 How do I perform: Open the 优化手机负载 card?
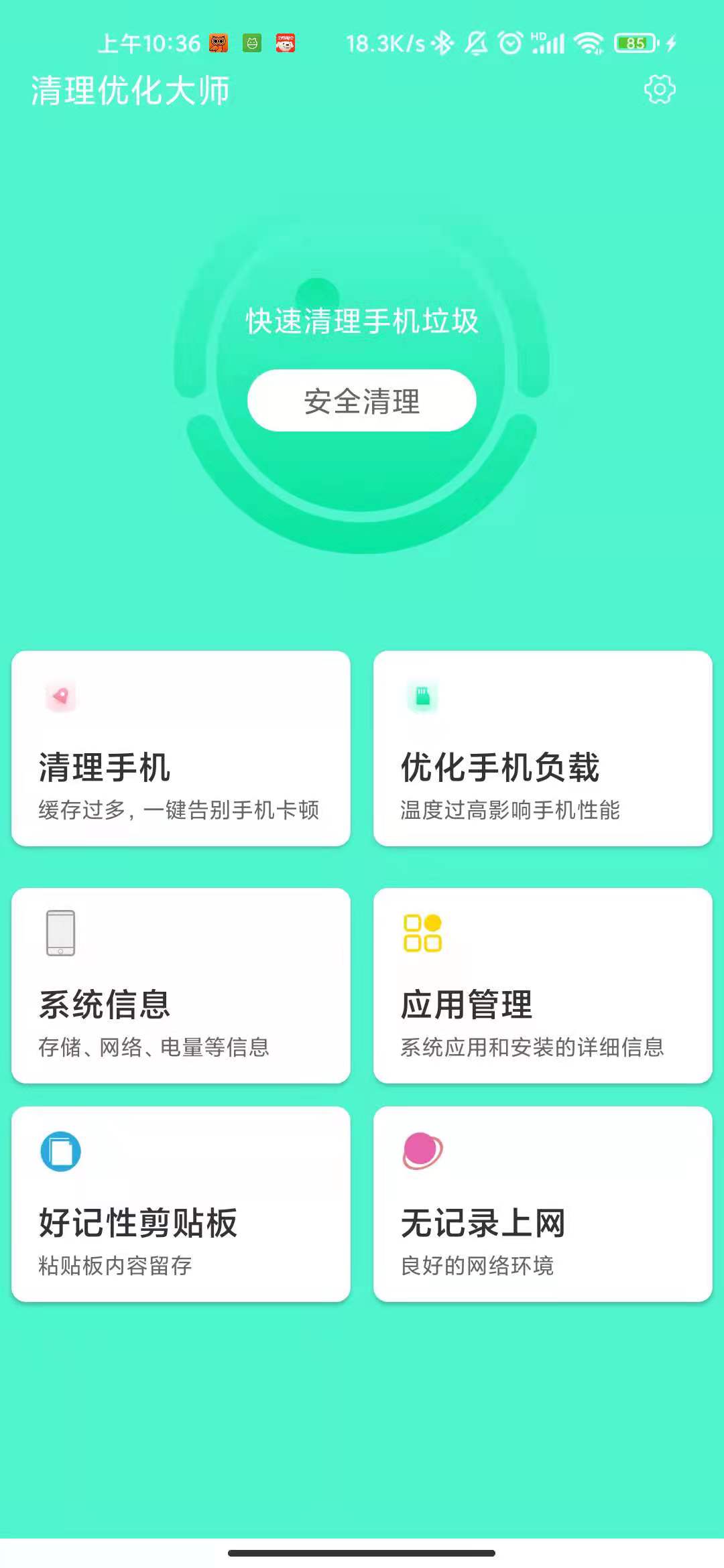[542, 748]
